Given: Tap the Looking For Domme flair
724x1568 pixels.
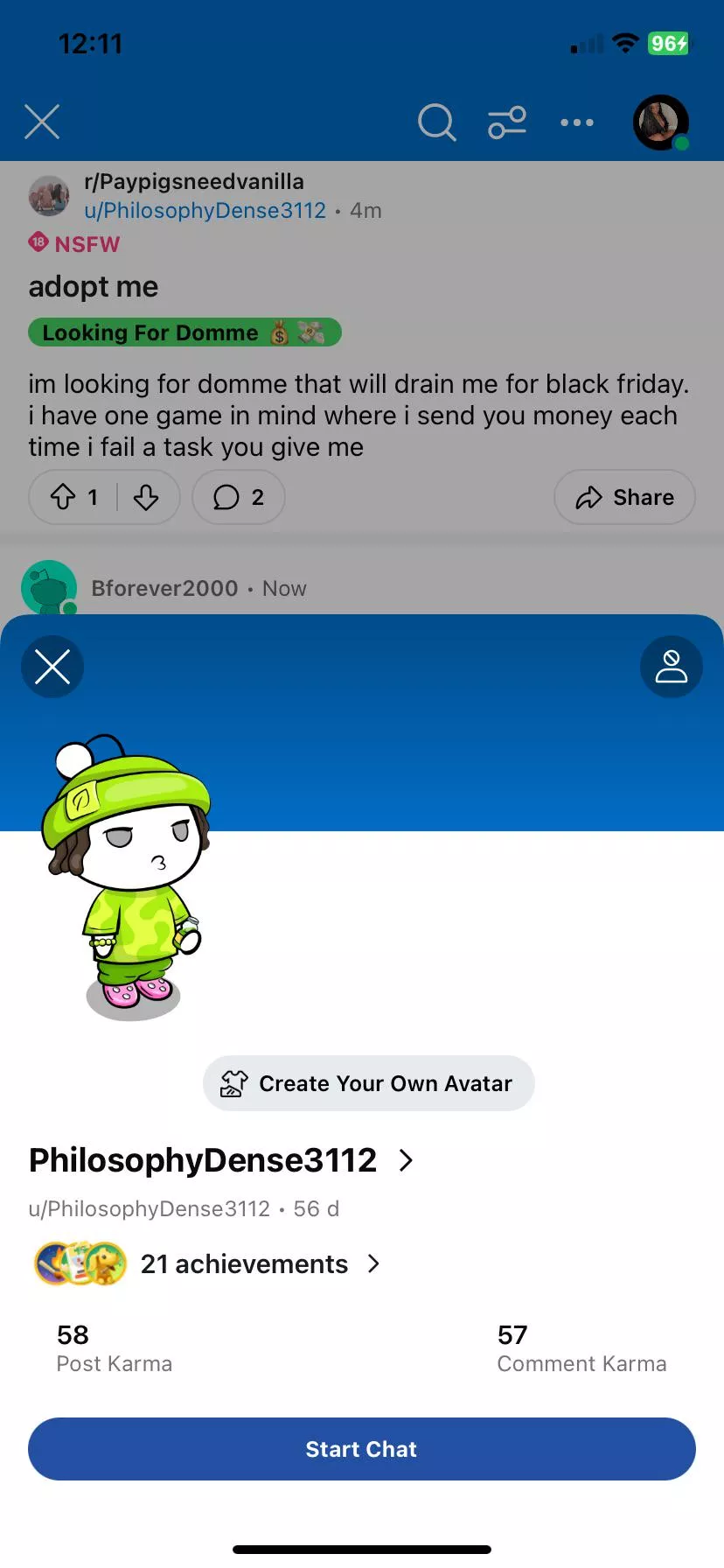Looking at the screenshot, I should pyautogui.click(x=184, y=332).
